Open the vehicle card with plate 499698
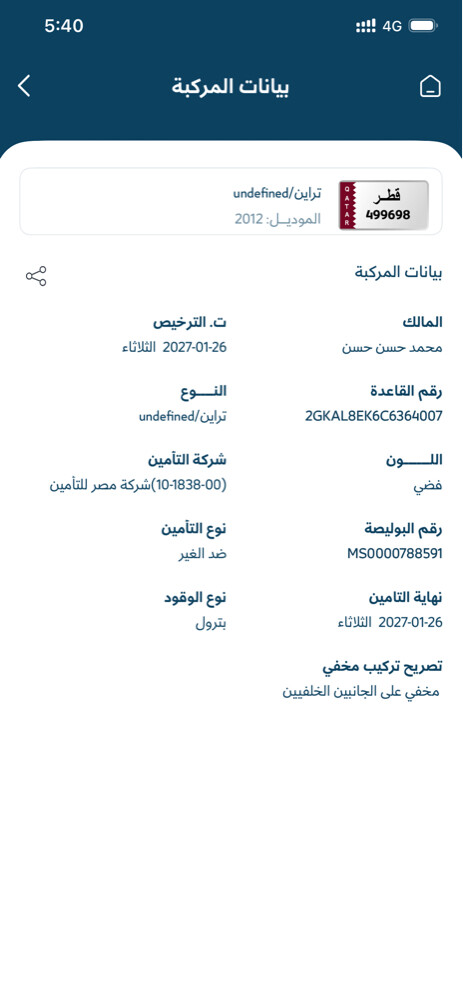 coord(231,202)
